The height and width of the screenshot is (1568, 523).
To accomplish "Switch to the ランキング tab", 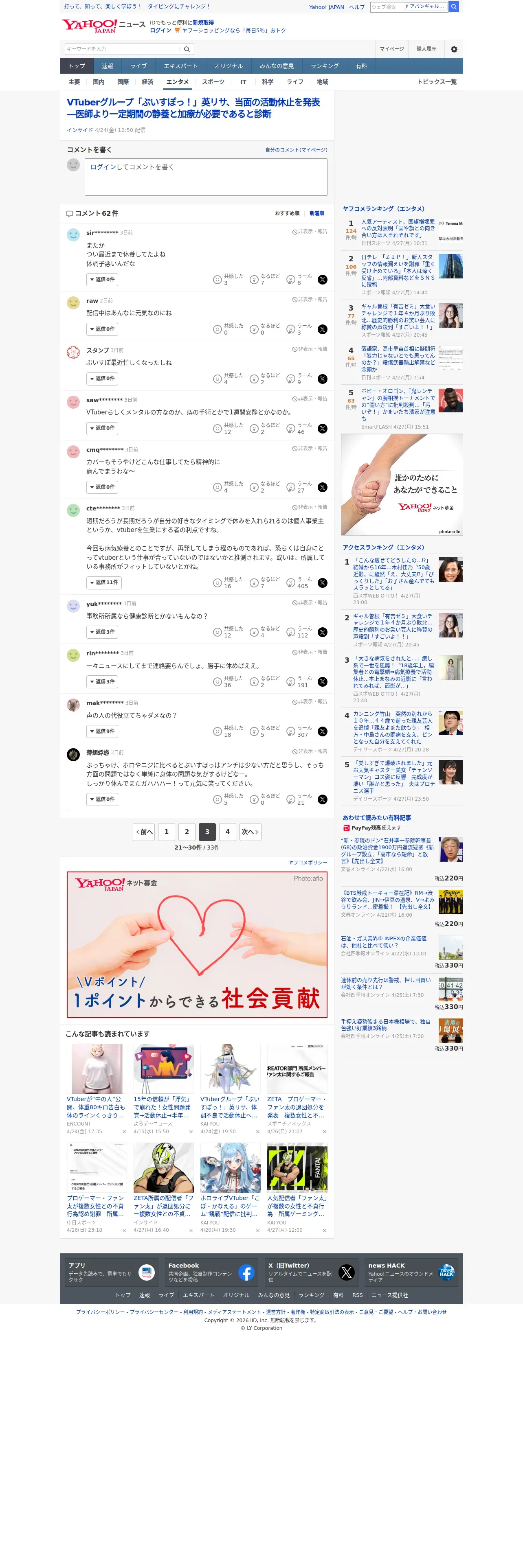I will click(325, 66).
